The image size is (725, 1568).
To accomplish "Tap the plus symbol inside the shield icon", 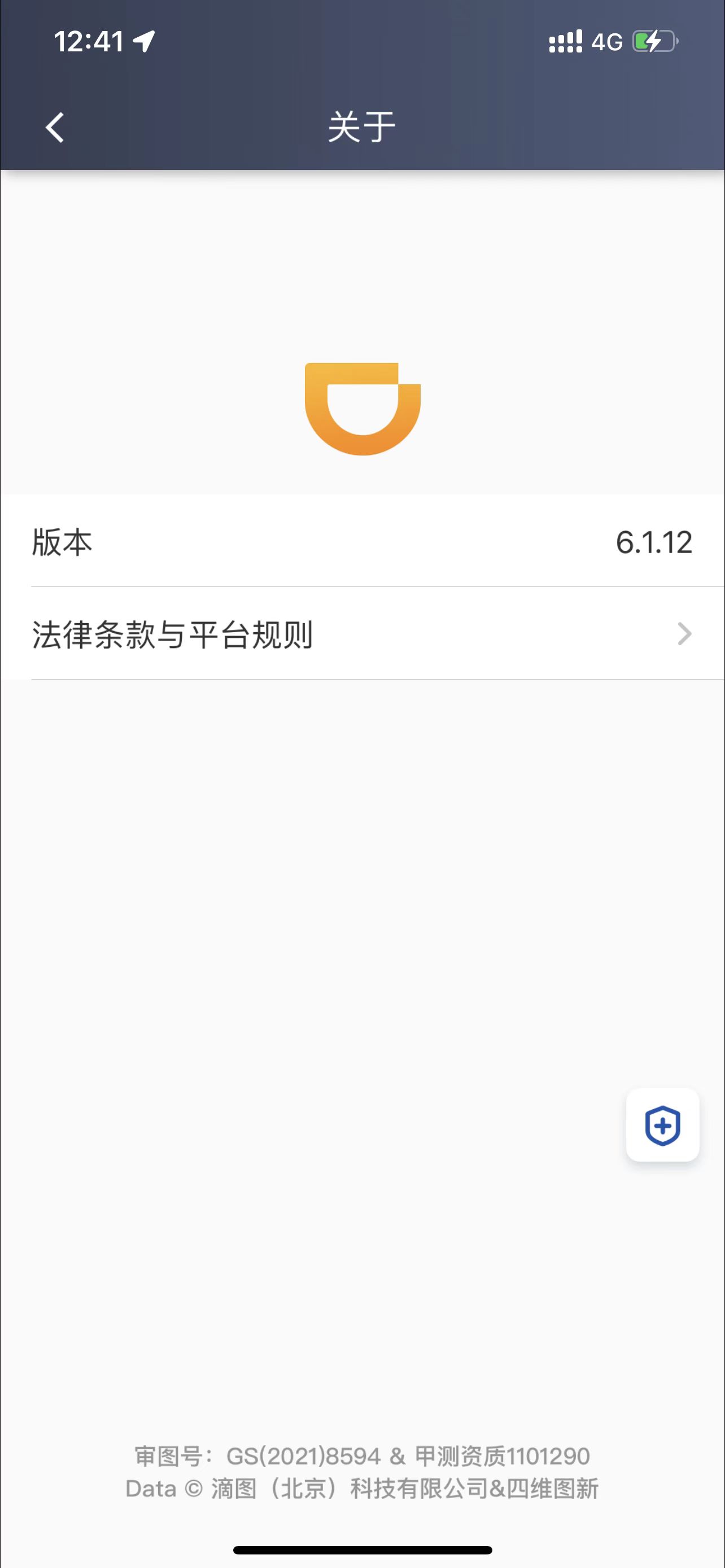I will 662,1125.
